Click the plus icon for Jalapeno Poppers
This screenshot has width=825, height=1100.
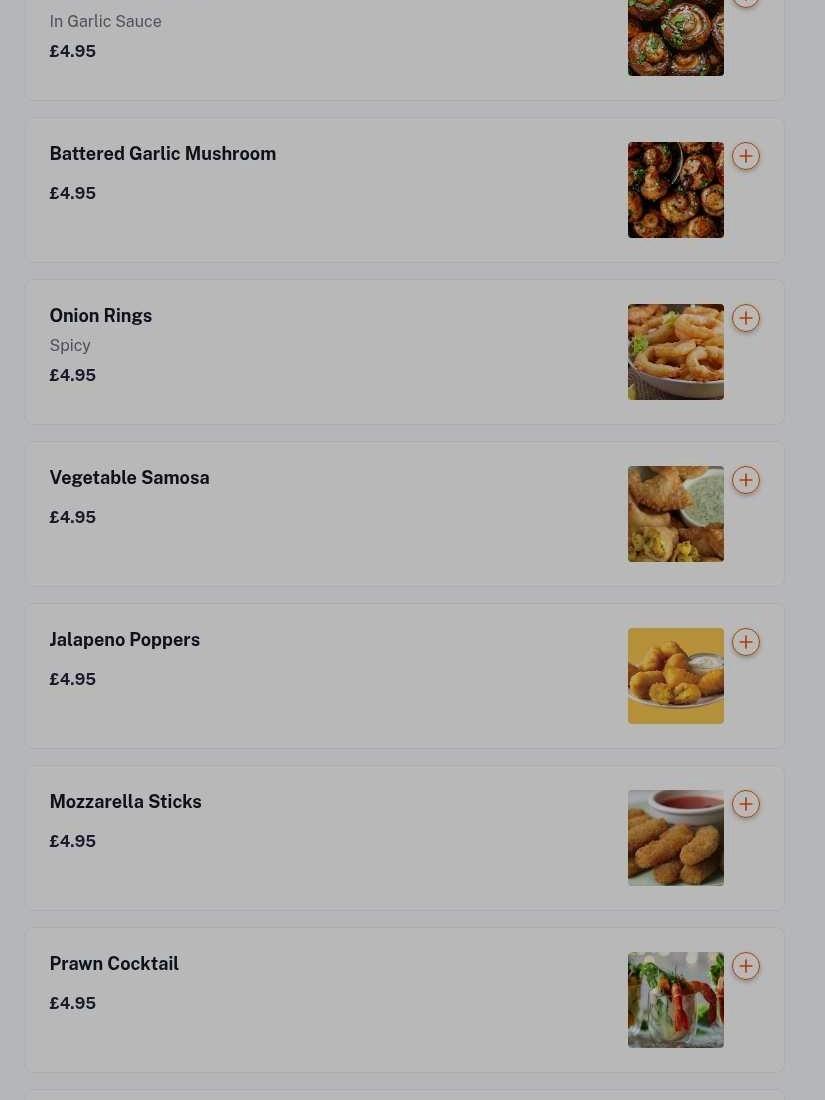pos(745,642)
